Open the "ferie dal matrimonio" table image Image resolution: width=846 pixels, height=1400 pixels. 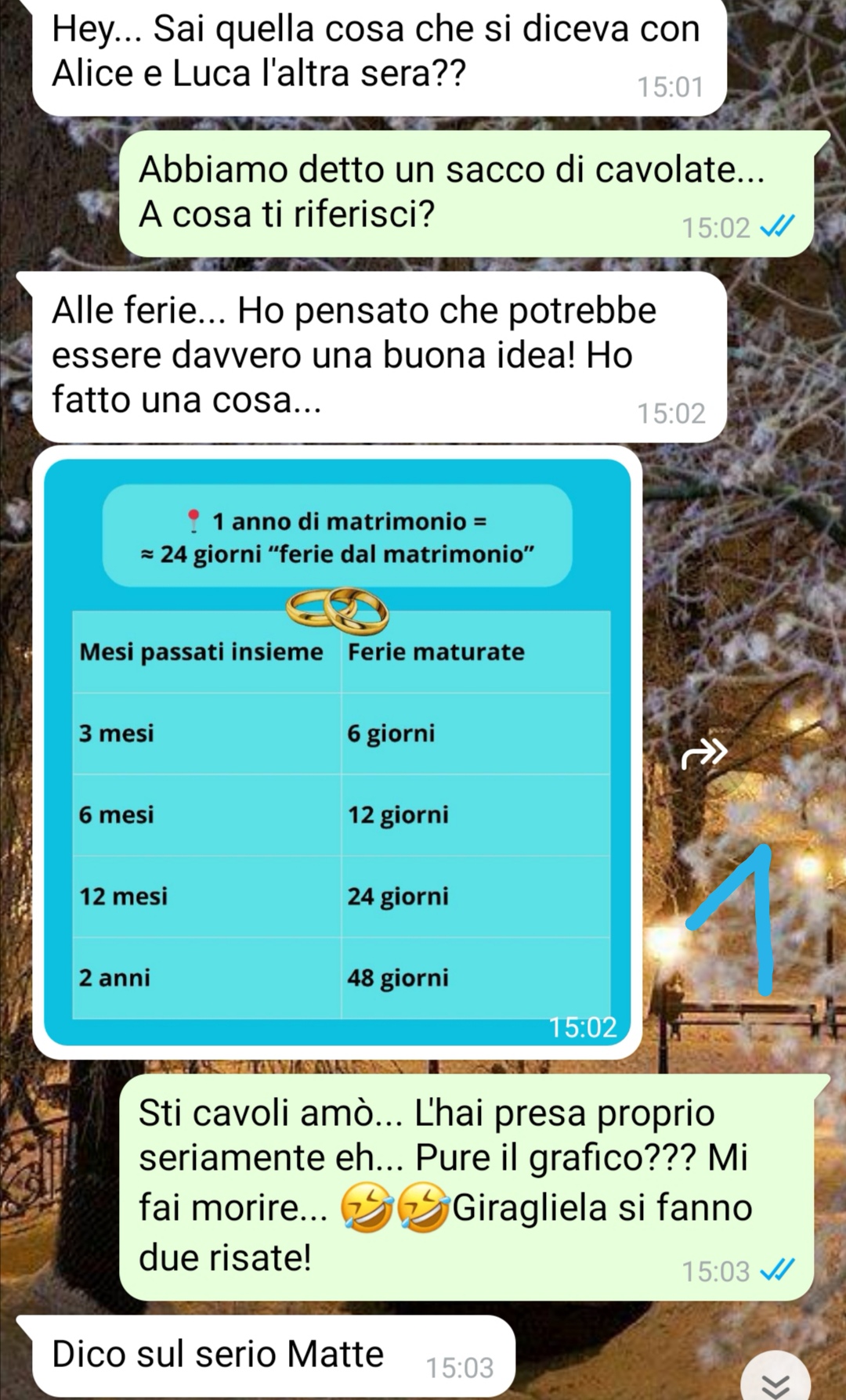coord(338,752)
